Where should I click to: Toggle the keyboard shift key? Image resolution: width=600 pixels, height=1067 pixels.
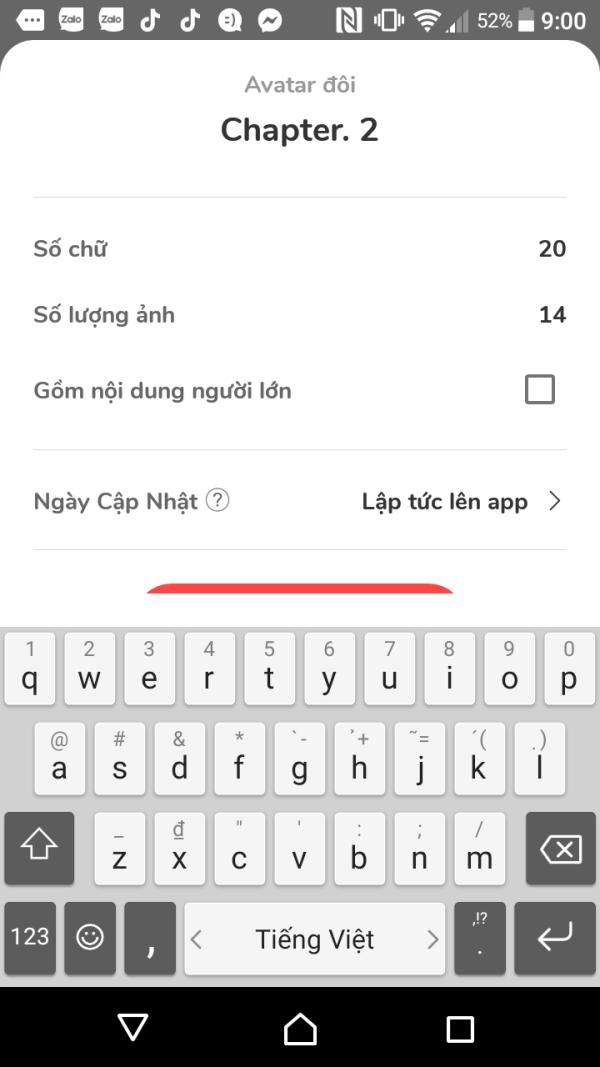click(39, 849)
